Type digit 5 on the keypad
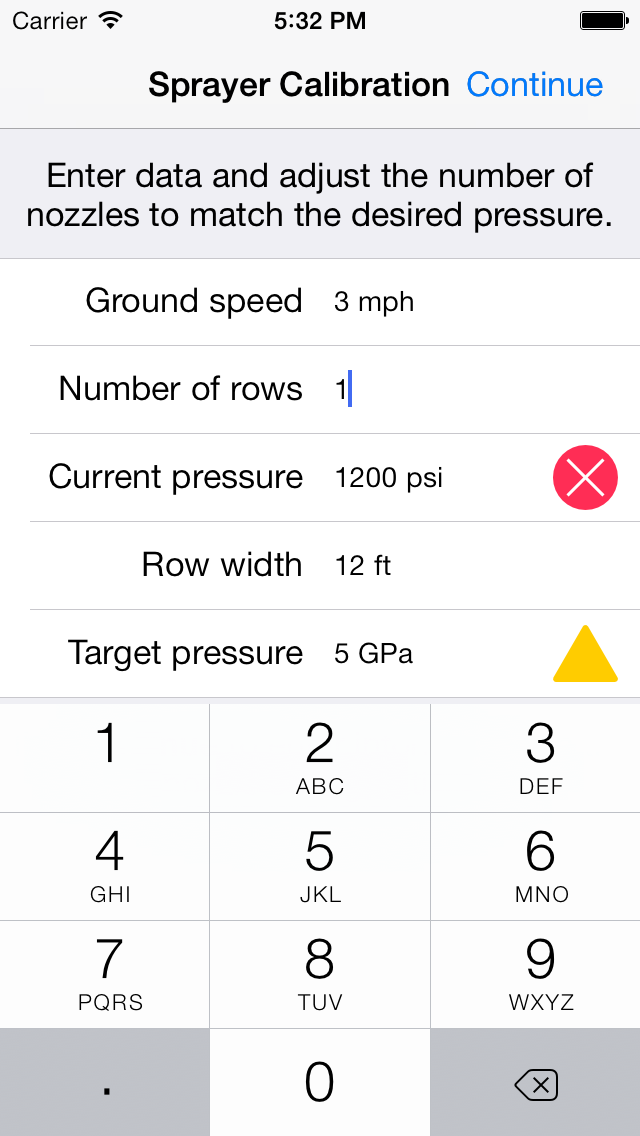The height and width of the screenshot is (1136, 640). (x=320, y=866)
